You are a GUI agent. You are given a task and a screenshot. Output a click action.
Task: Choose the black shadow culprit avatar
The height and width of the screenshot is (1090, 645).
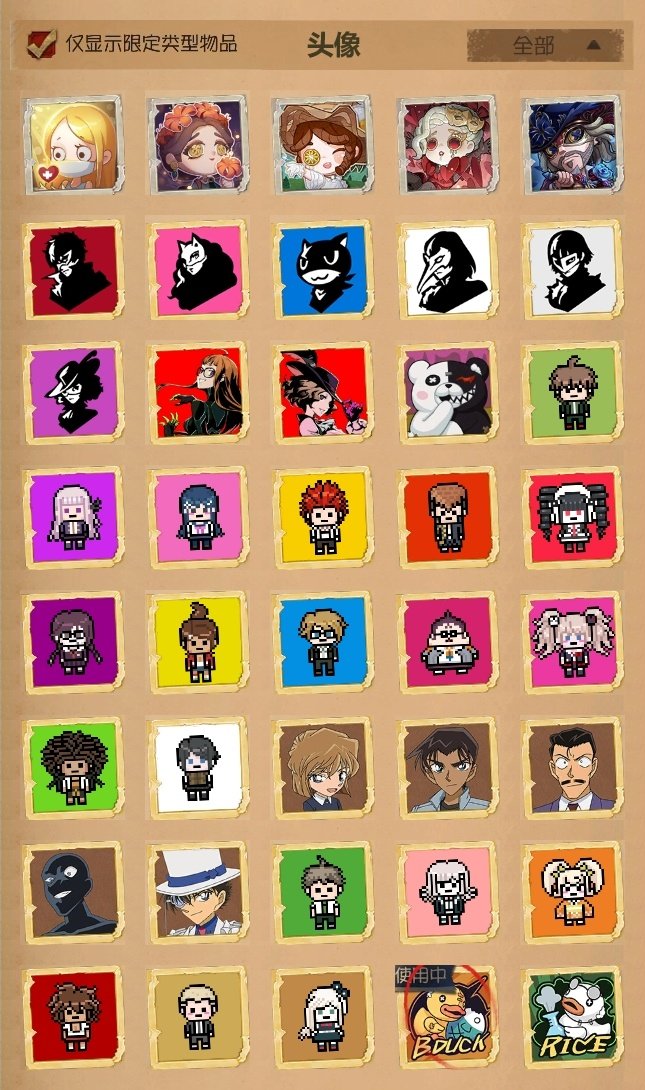click(72, 891)
